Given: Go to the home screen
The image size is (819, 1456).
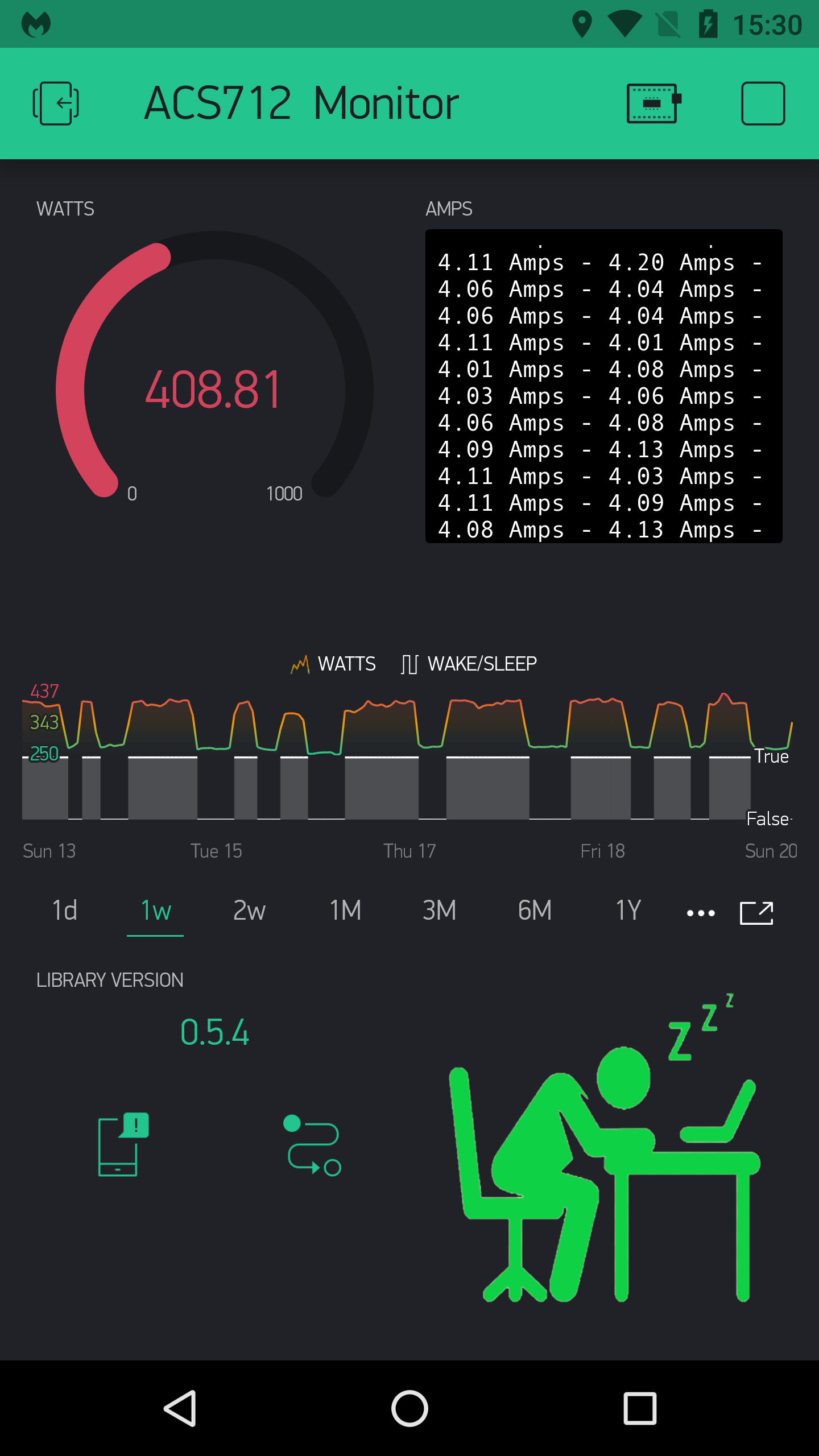Looking at the screenshot, I should (409, 1408).
